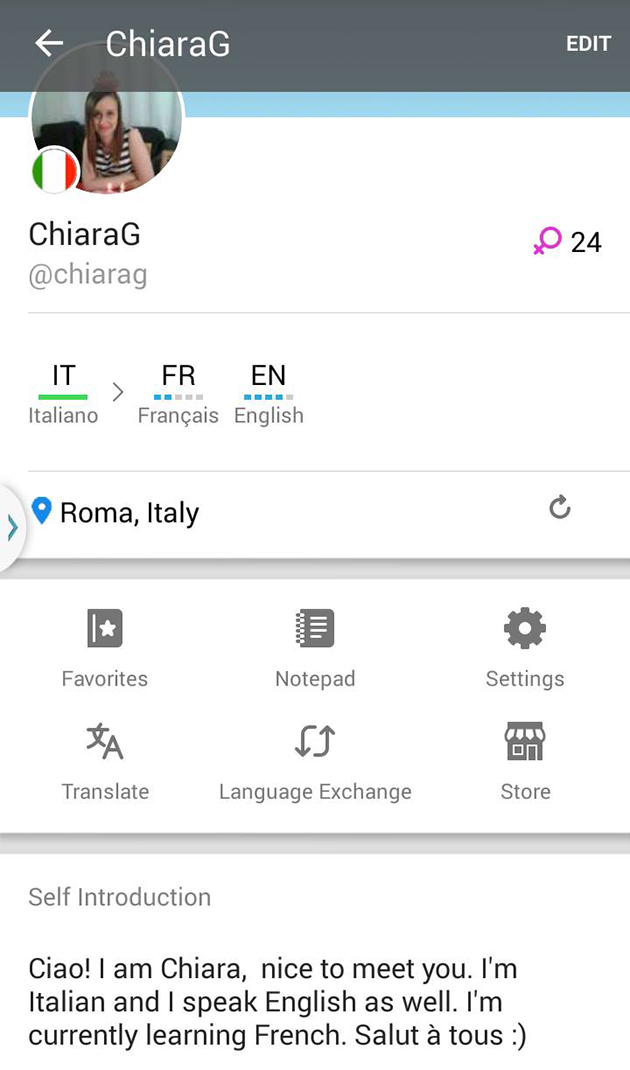The width and height of the screenshot is (630, 1070).
Task: Expand the side drawer chevron
Action: (12, 527)
